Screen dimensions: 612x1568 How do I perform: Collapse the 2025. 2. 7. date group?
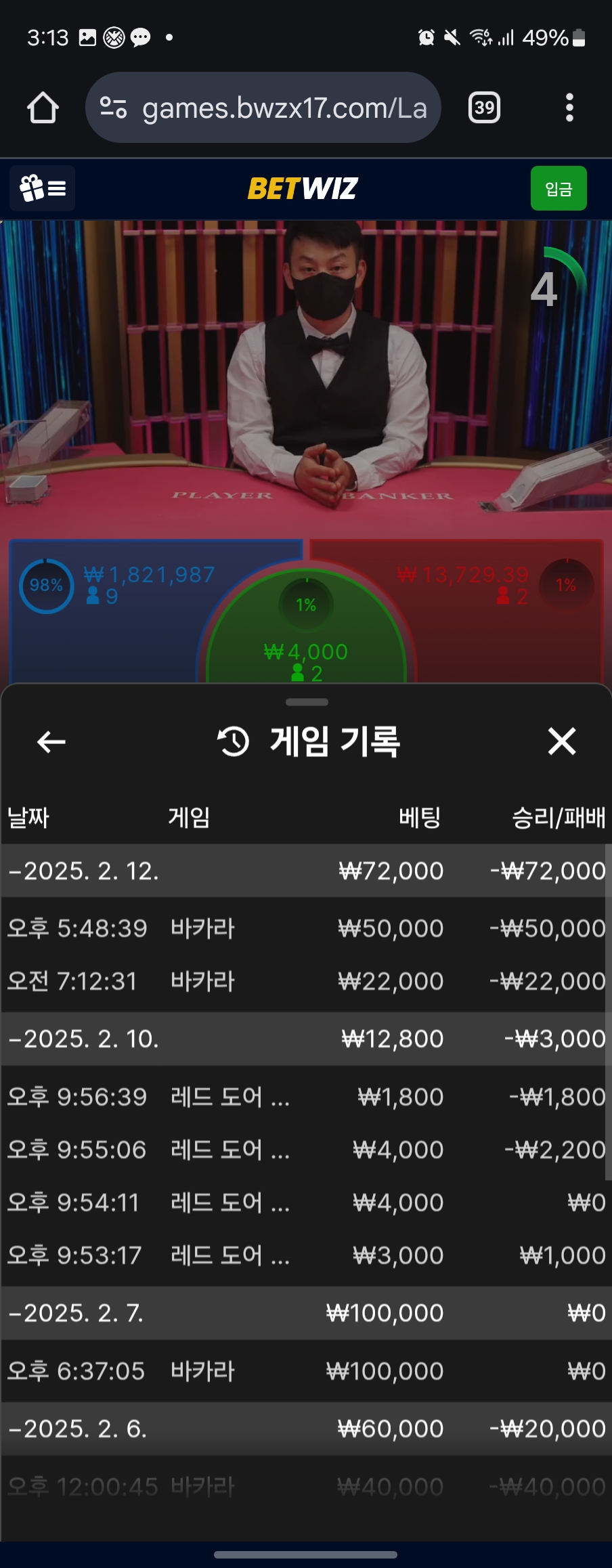306,1313
